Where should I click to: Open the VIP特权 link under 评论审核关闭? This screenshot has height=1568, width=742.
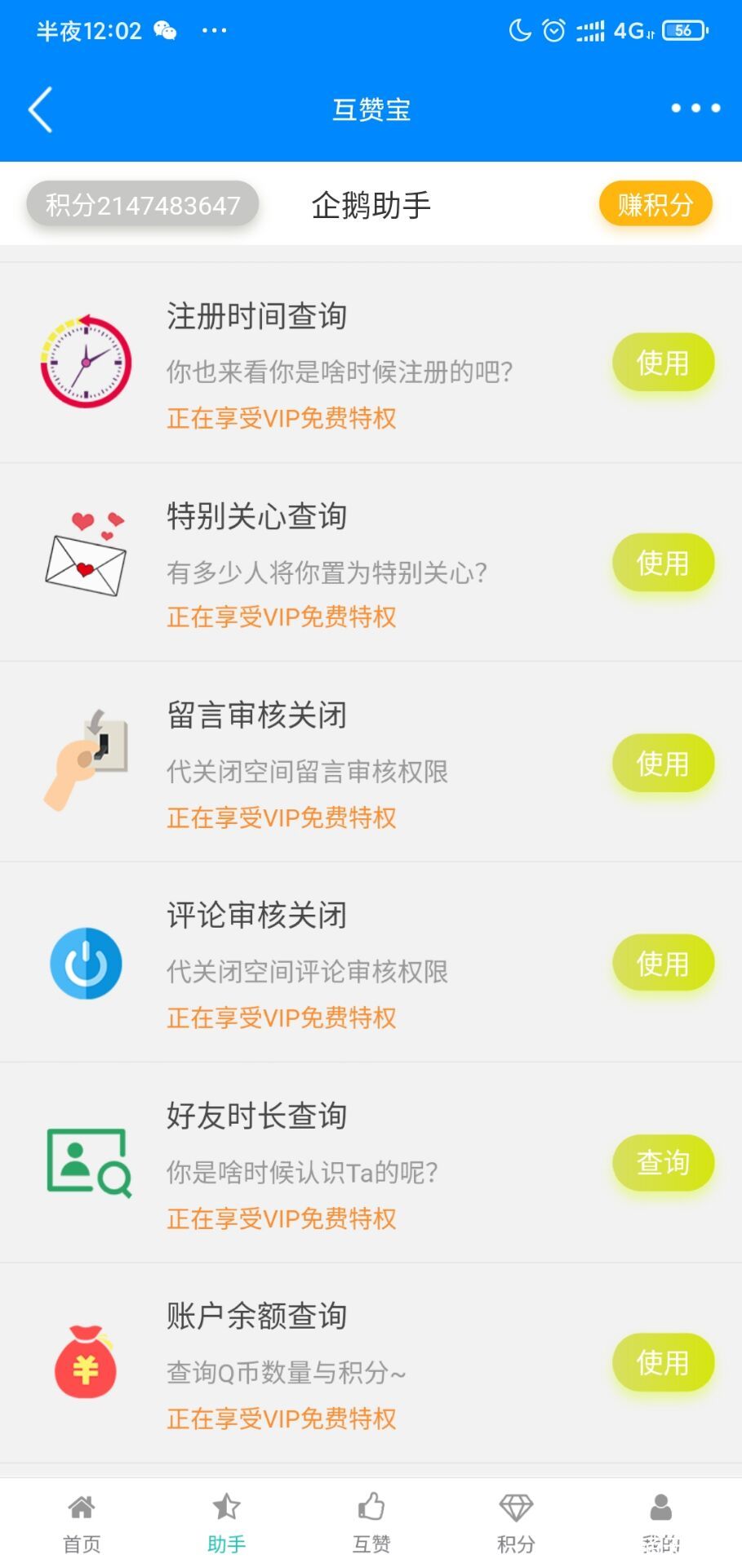[281, 1018]
